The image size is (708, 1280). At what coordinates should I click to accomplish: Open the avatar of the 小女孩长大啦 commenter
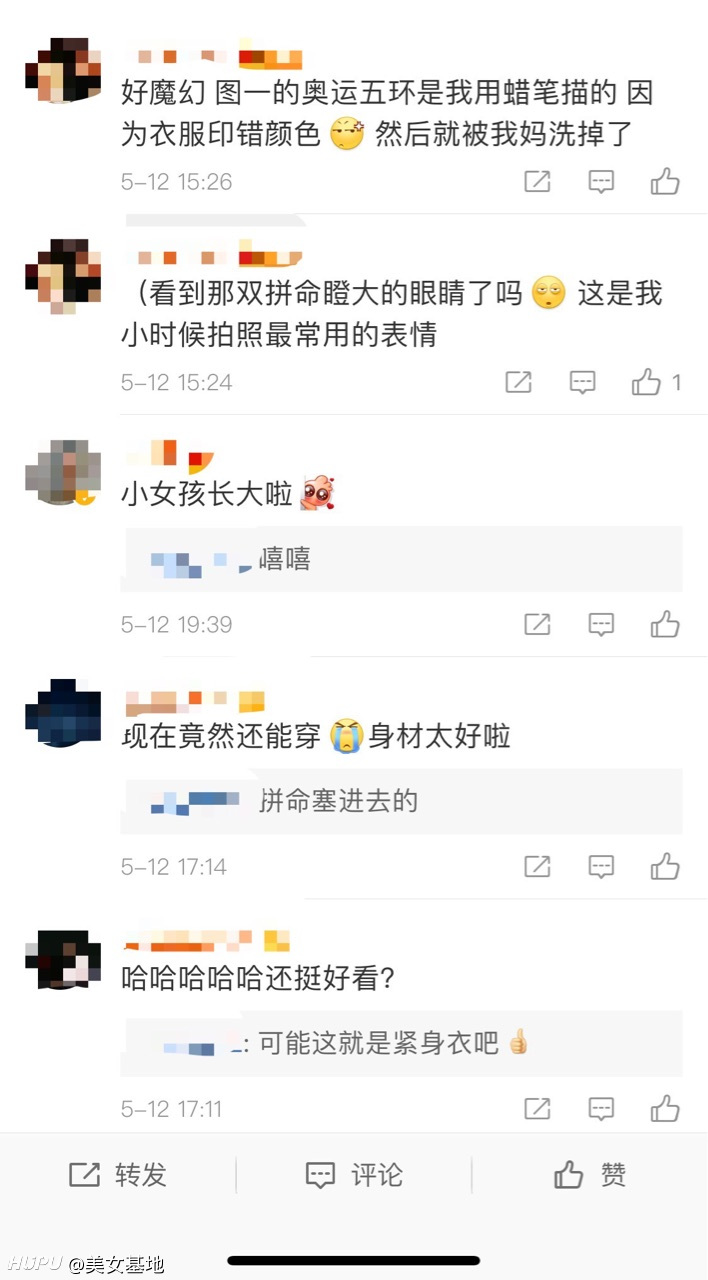click(62, 472)
